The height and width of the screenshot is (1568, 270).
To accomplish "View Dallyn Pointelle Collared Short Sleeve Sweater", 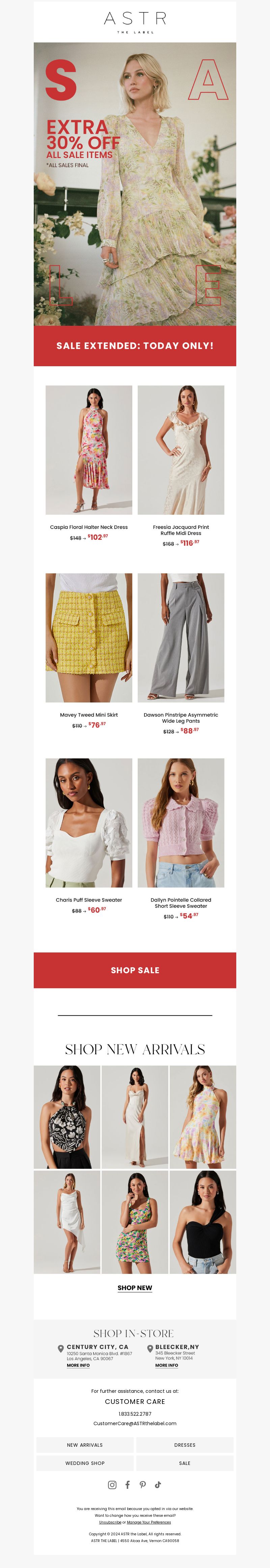I will [181, 822].
